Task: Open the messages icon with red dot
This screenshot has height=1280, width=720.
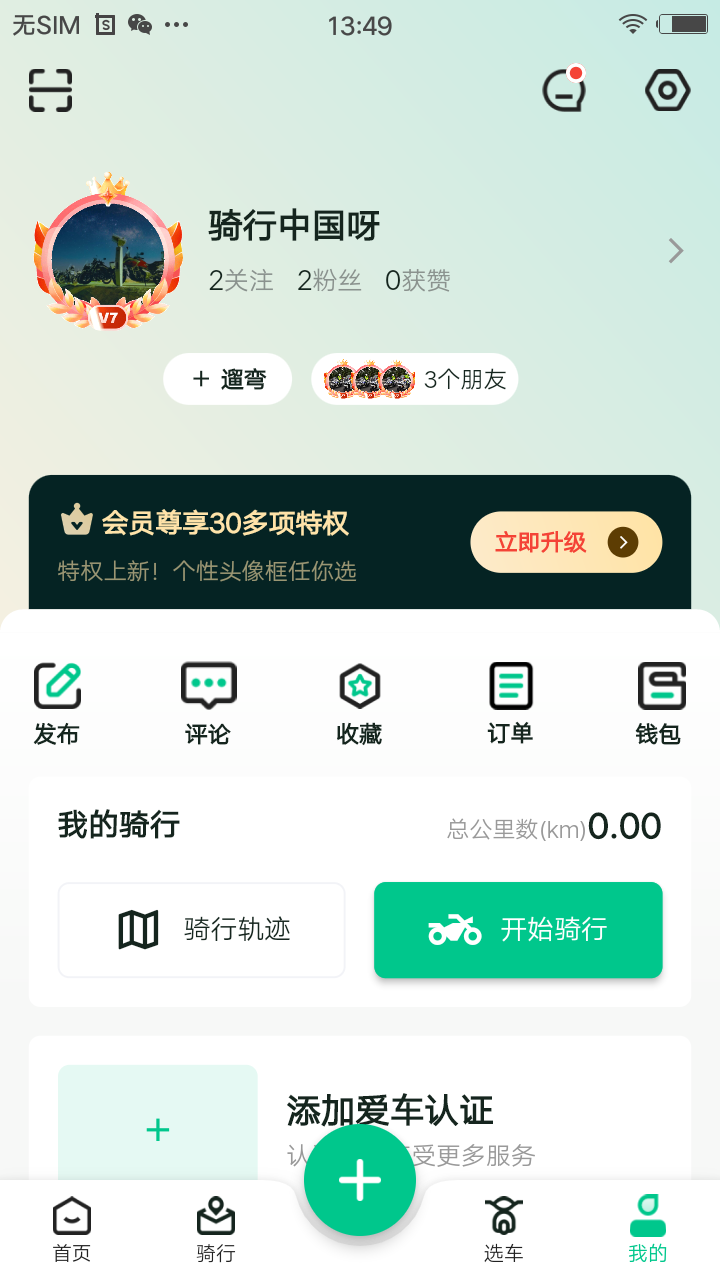Action: tap(563, 89)
